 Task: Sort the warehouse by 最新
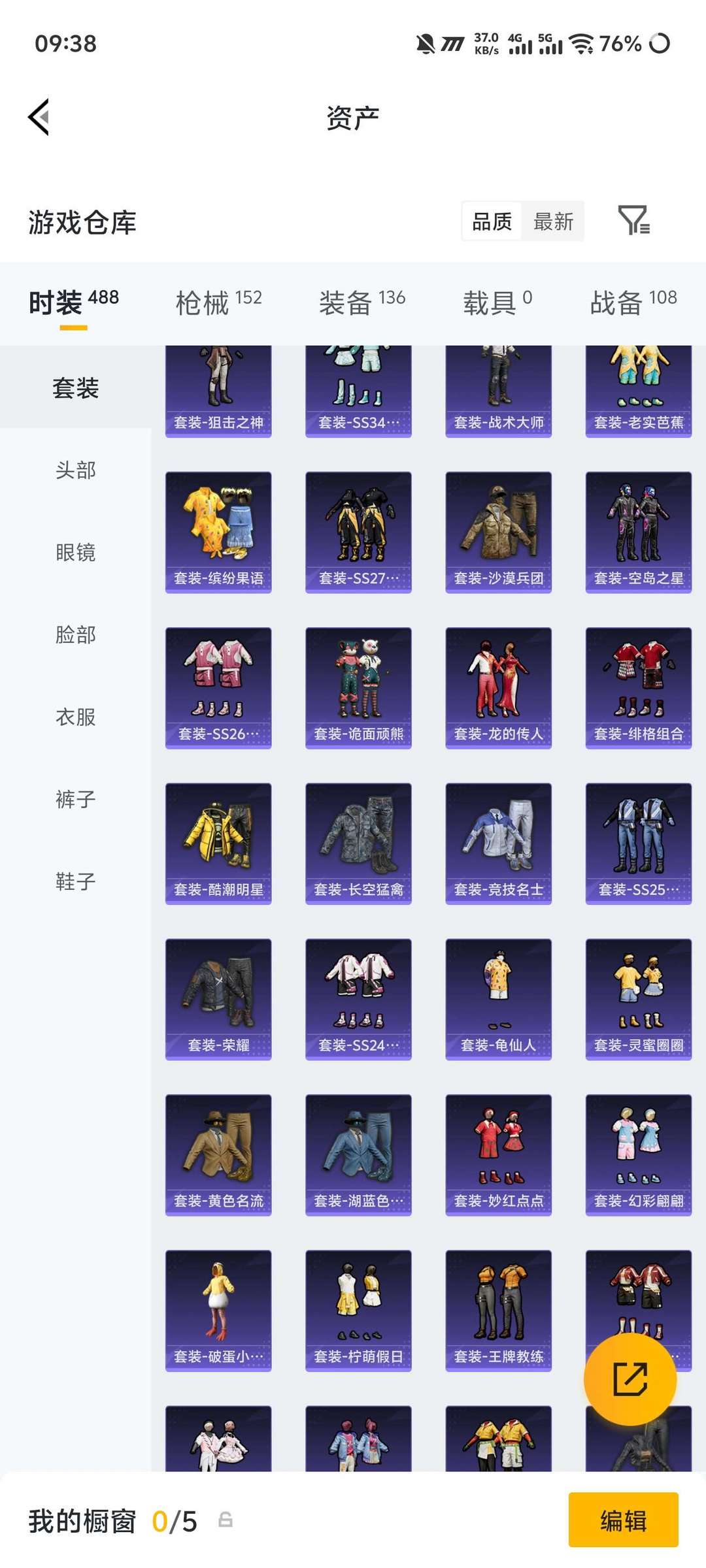(553, 221)
